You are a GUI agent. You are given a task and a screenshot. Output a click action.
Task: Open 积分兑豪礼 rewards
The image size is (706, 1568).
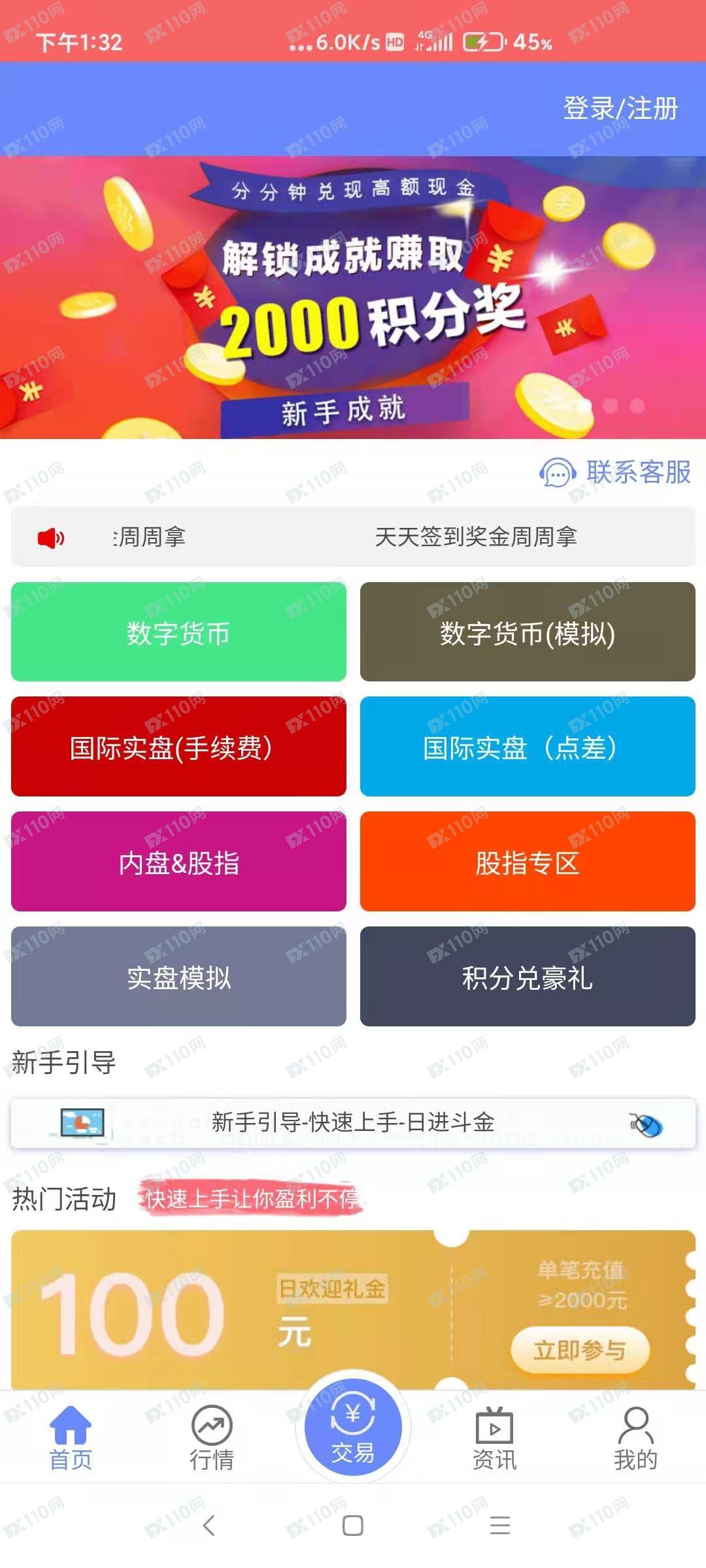tap(528, 977)
